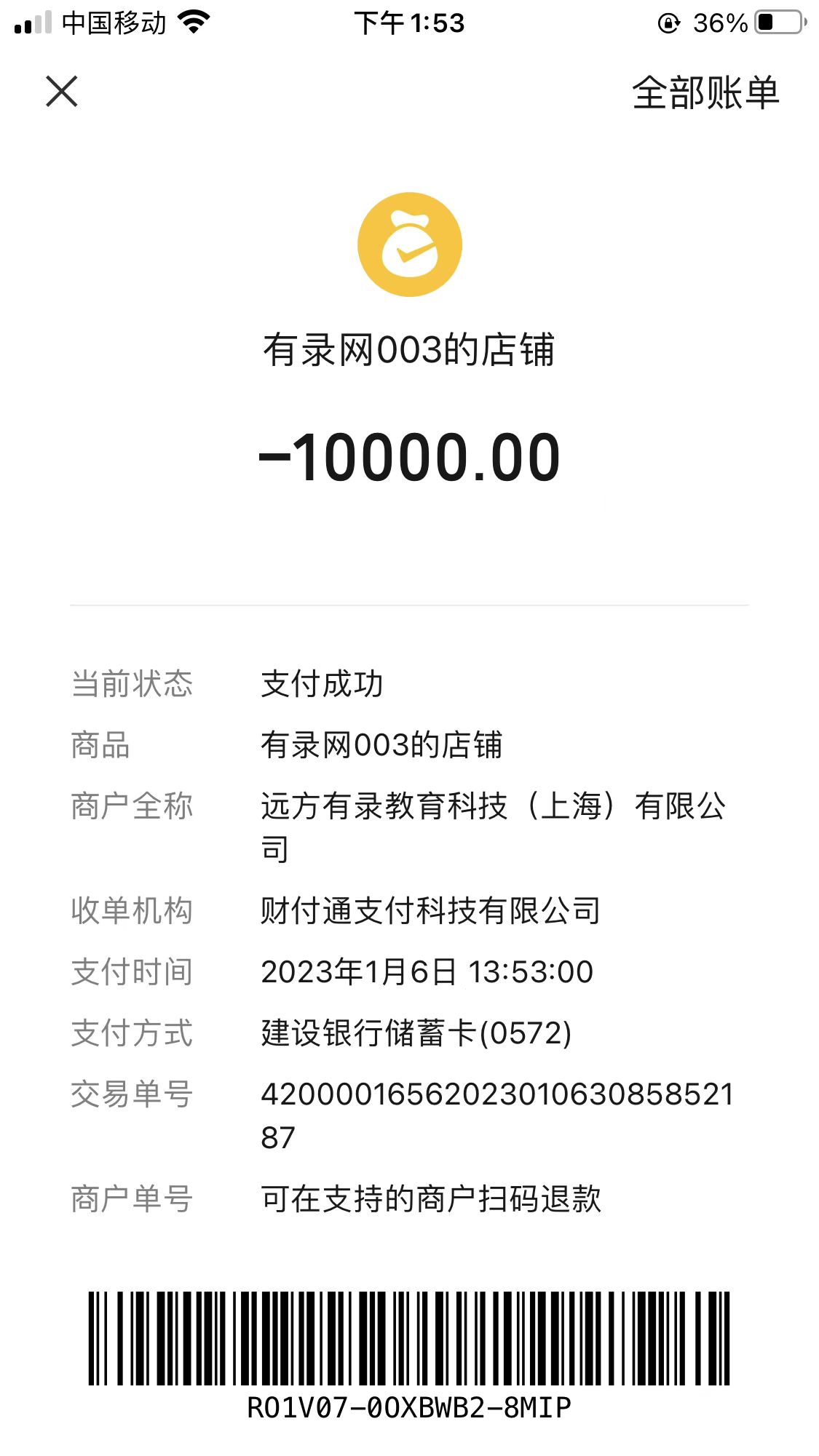This screenshot has height=1456, width=819.
Task: Open 全部账单 all bills
Action: coord(705,93)
